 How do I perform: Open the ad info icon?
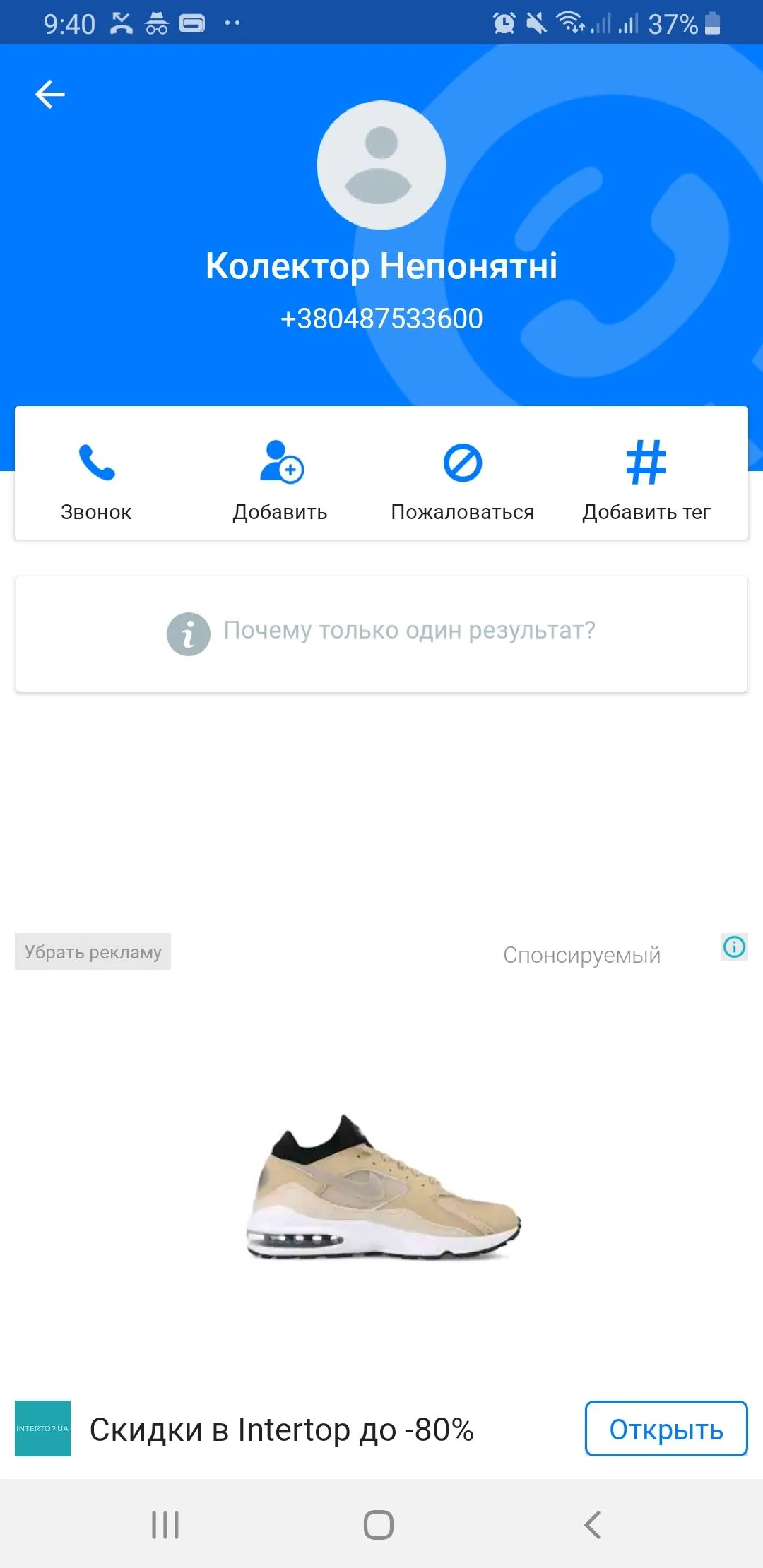[734, 946]
